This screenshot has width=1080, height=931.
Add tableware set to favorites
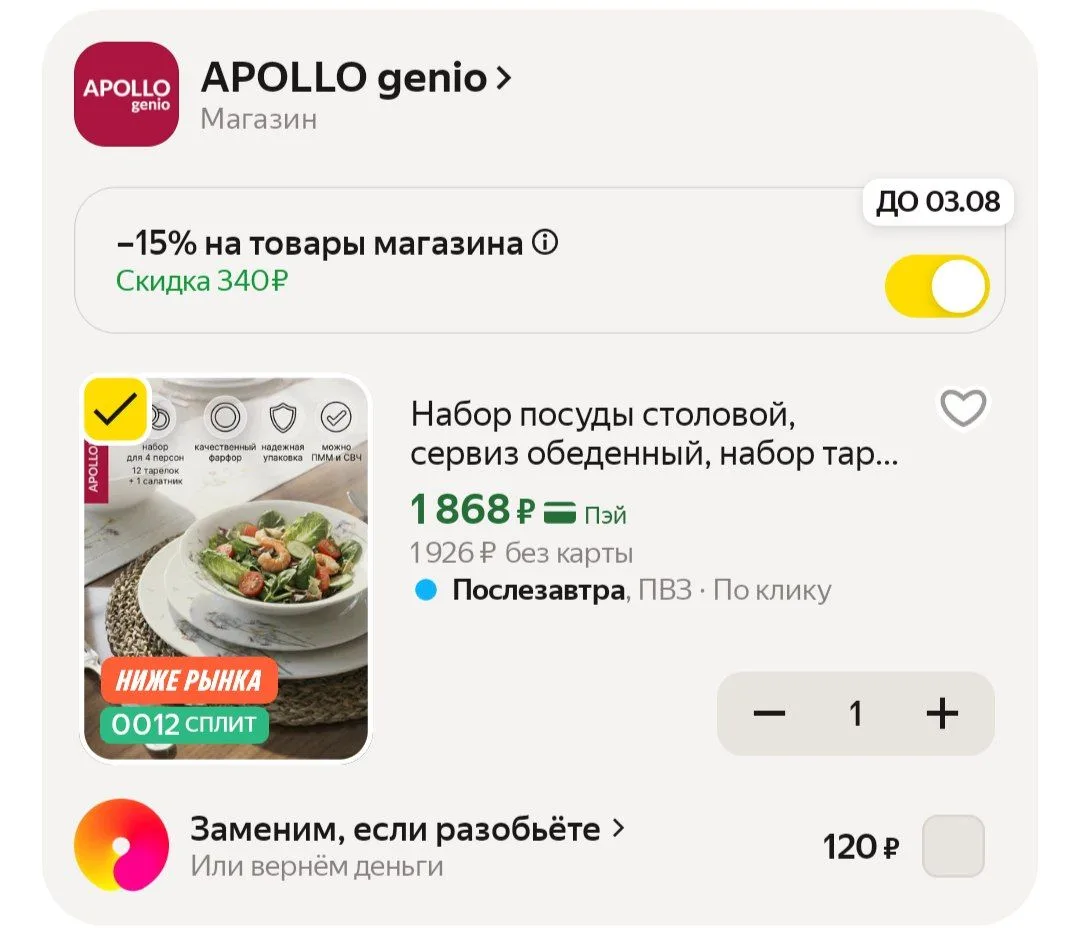tap(963, 408)
